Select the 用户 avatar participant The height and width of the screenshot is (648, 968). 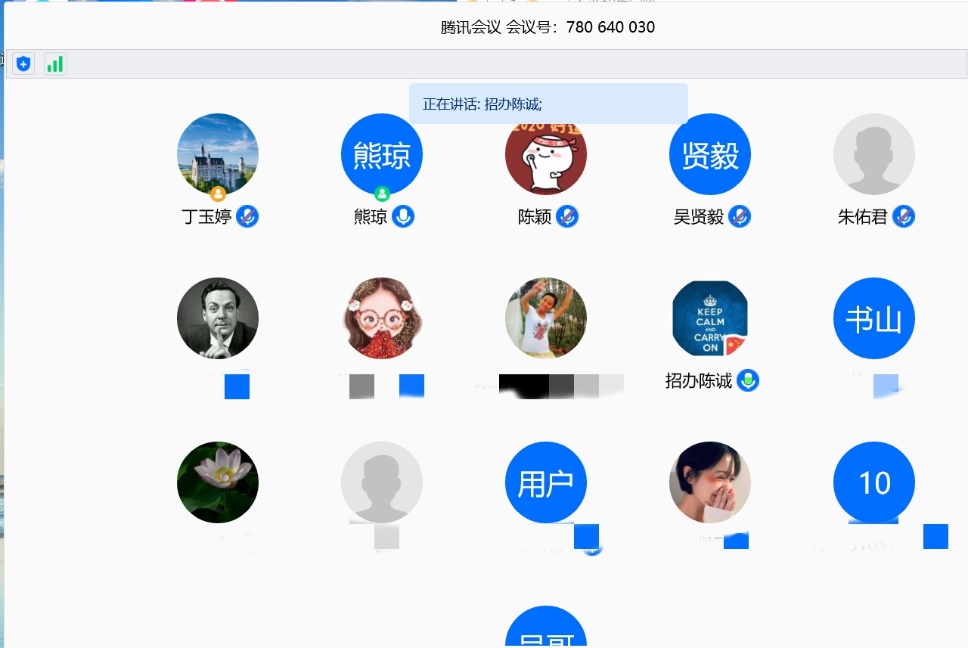pyautogui.click(x=546, y=482)
